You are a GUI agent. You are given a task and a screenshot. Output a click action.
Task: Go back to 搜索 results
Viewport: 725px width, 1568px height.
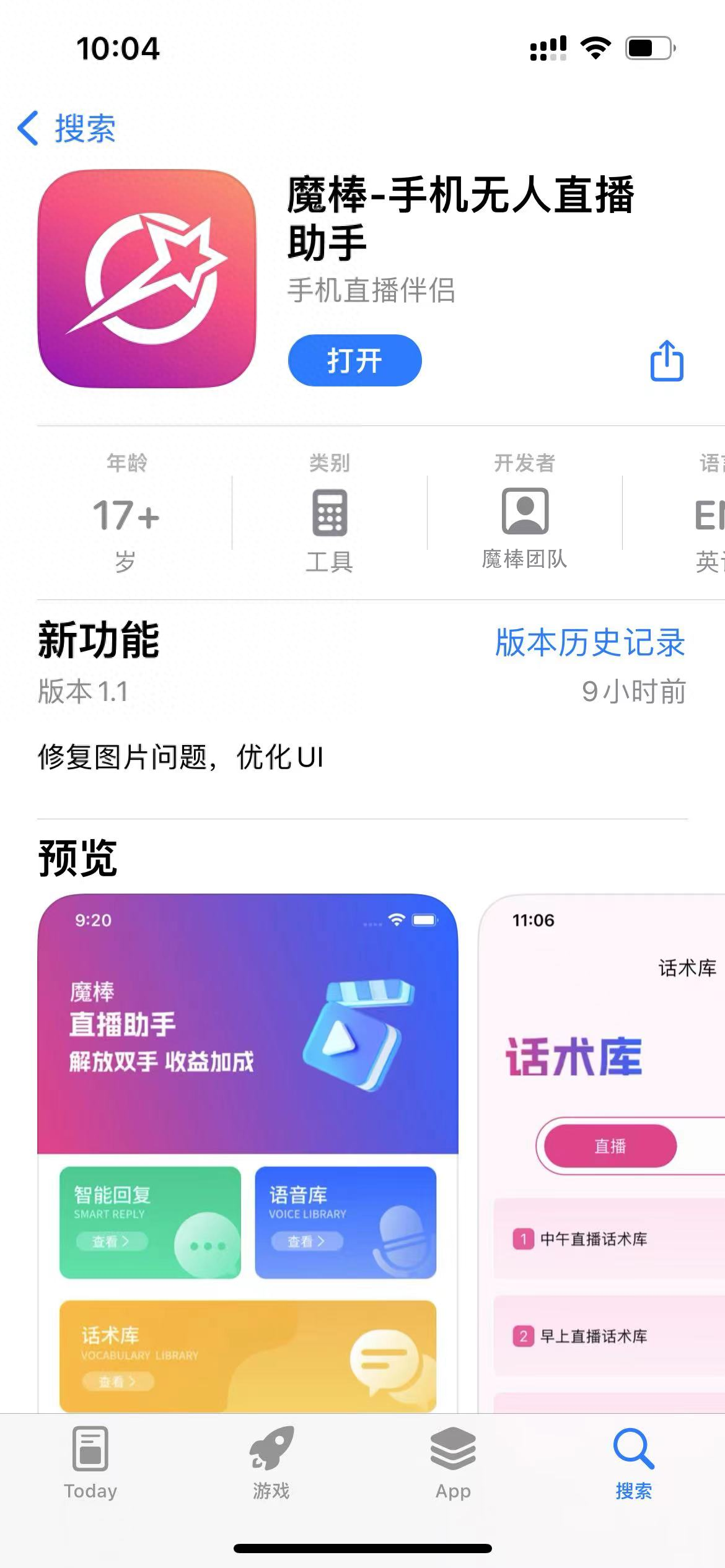point(67,129)
